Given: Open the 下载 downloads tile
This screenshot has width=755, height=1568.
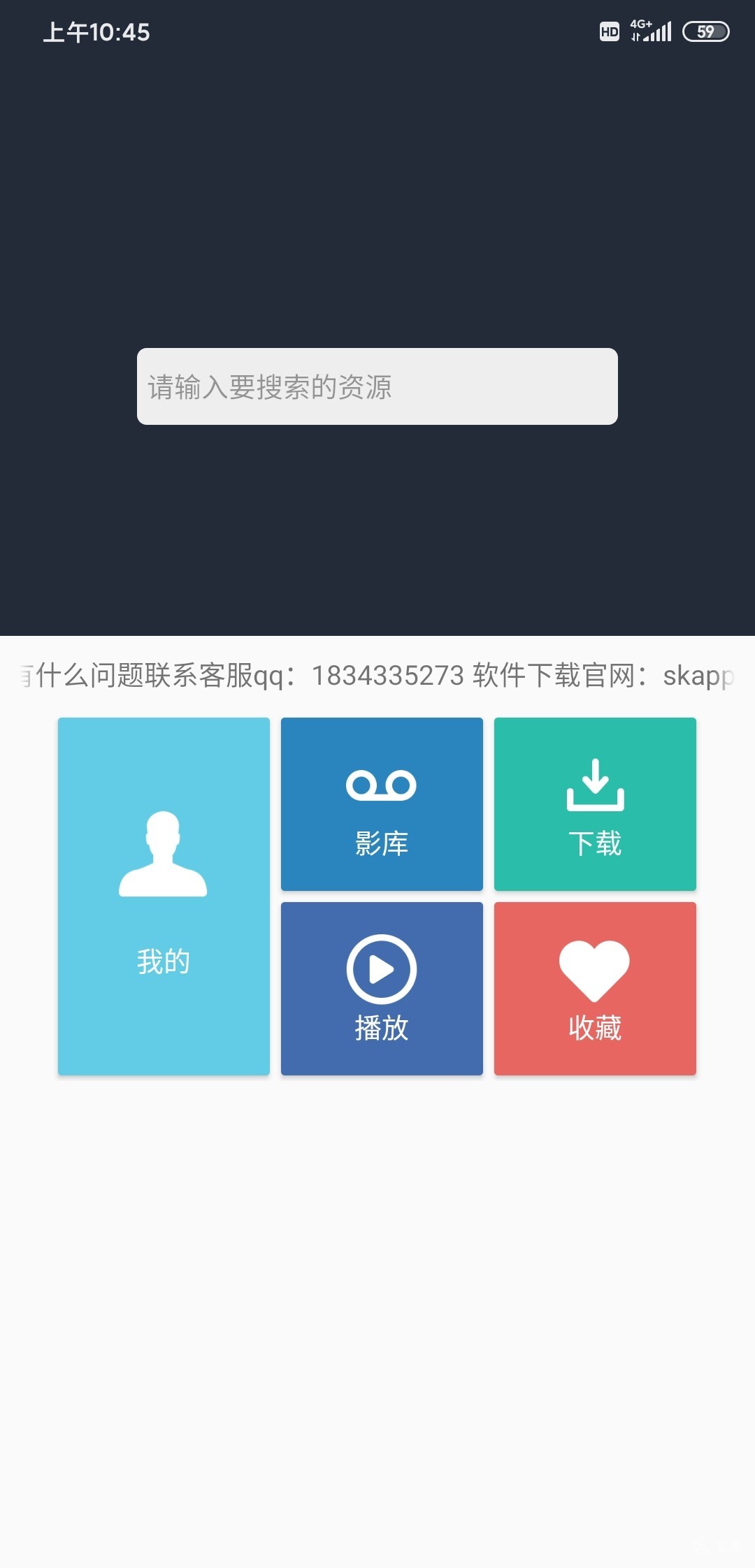Looking at the screenshot, I should pos(595,804).
